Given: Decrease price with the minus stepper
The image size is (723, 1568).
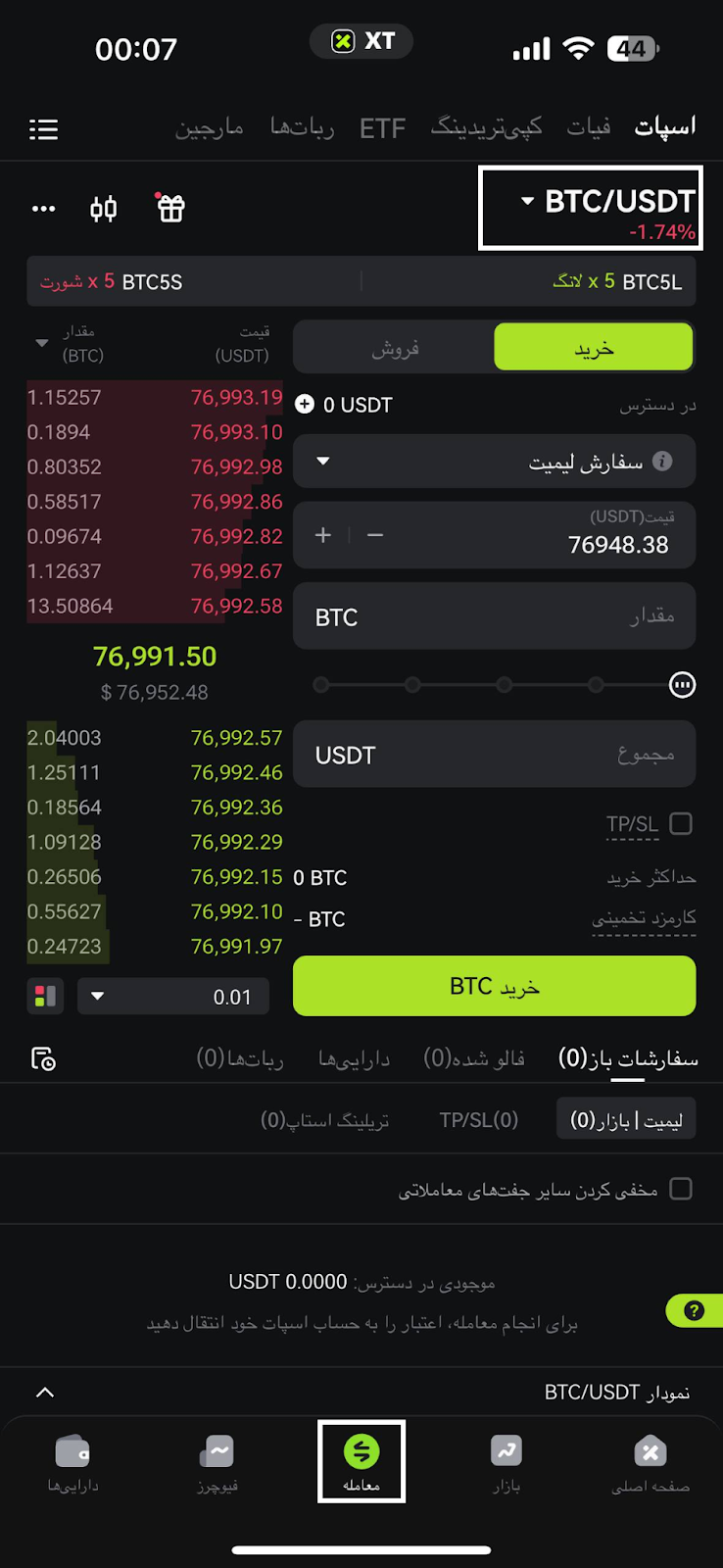Looking at the screenshot, I should pos(375,535).
